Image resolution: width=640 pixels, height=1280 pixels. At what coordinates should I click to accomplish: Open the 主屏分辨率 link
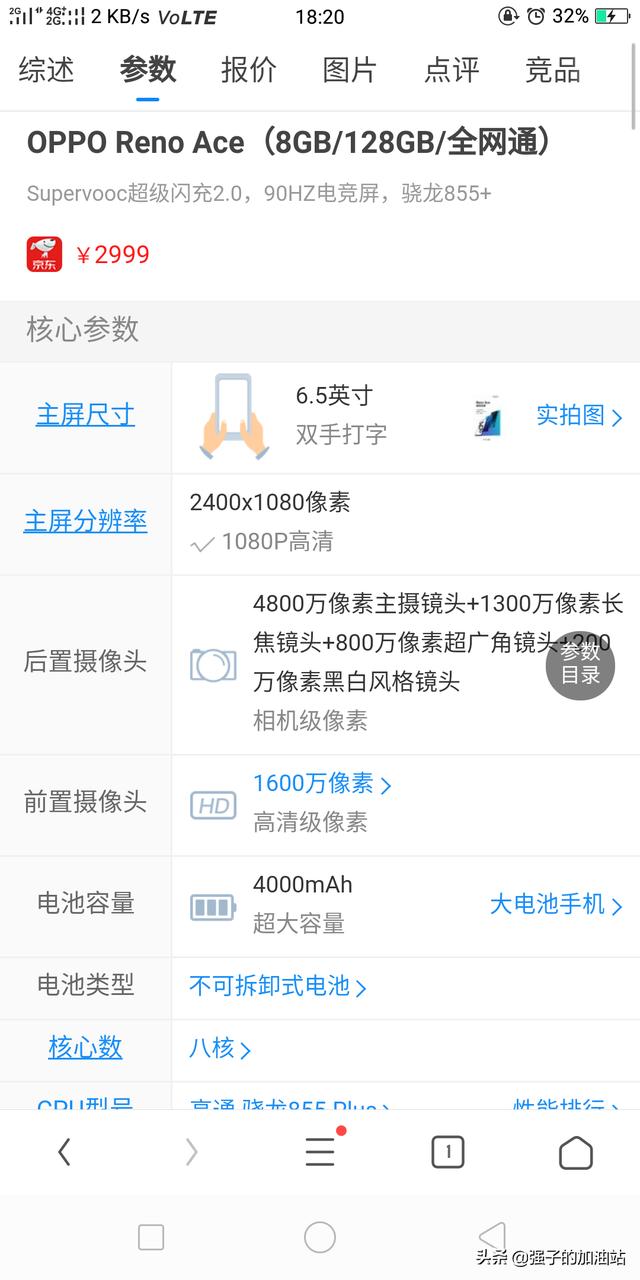pyautogui.click(x=85, y=521)
